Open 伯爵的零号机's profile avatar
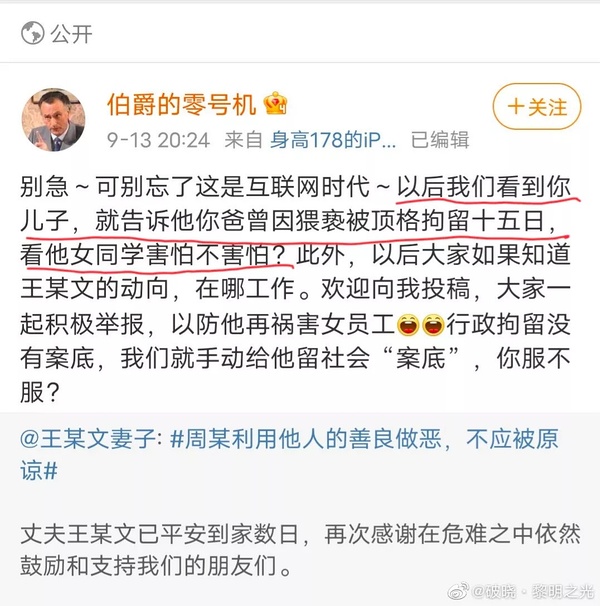This screenshot has height=606, width=600. [x=53, y=119]
